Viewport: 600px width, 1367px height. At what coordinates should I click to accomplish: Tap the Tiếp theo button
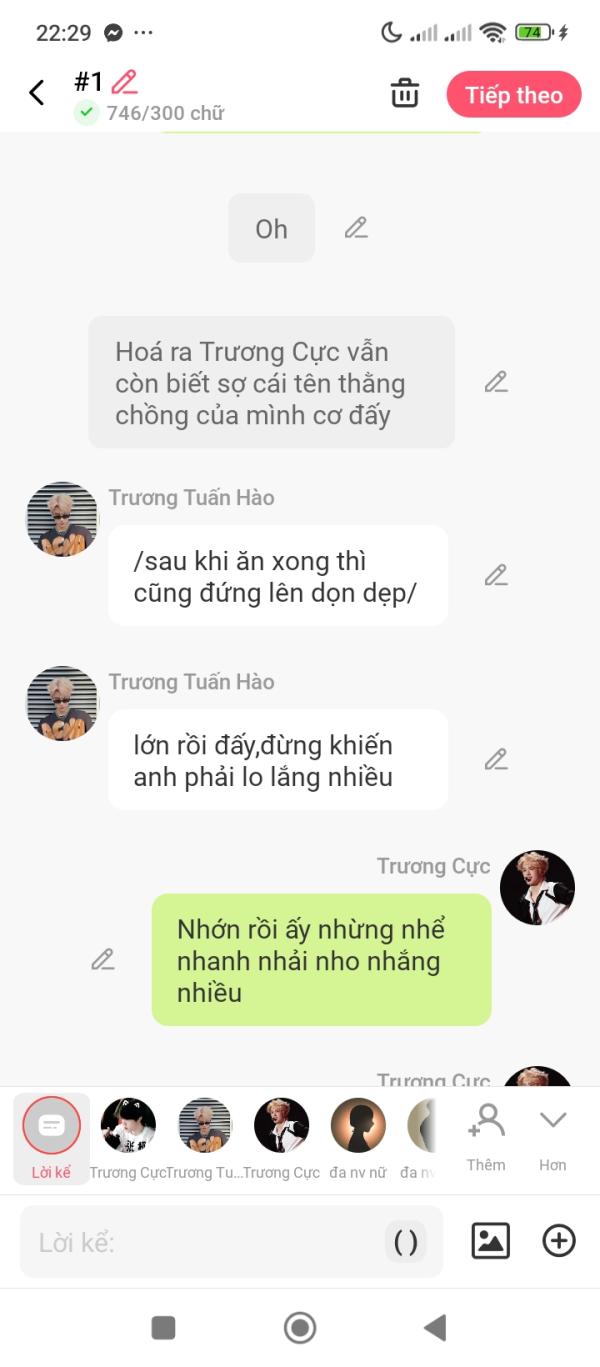tap(513, 95)
